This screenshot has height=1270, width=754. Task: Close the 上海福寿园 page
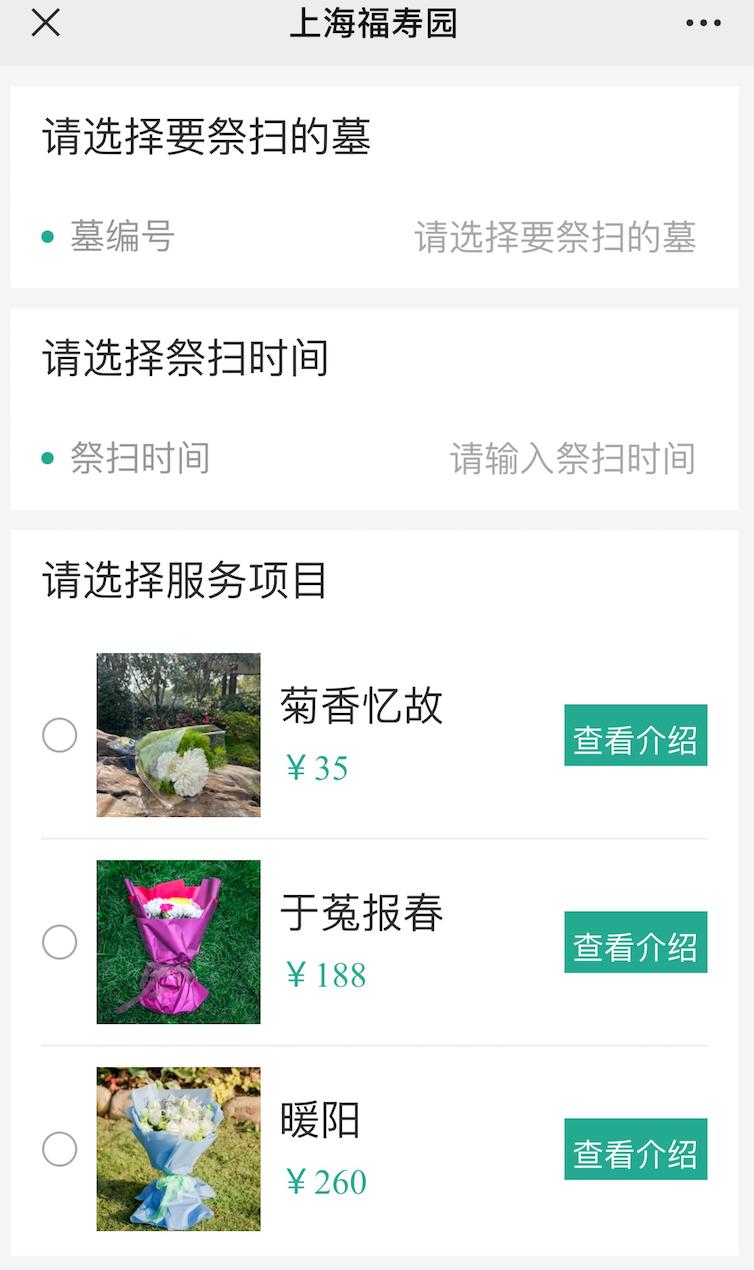tap(46, 23)
